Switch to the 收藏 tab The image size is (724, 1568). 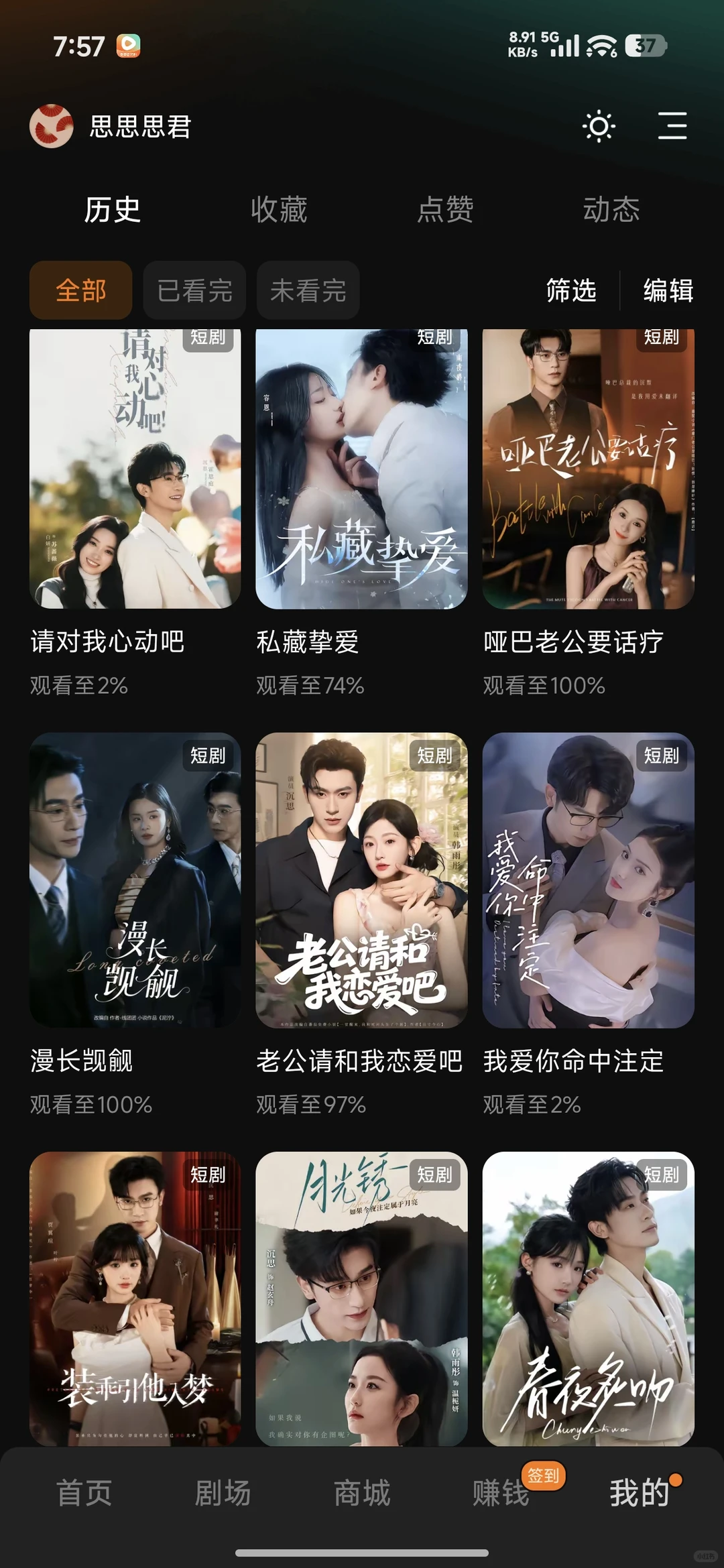click(279, 210)
